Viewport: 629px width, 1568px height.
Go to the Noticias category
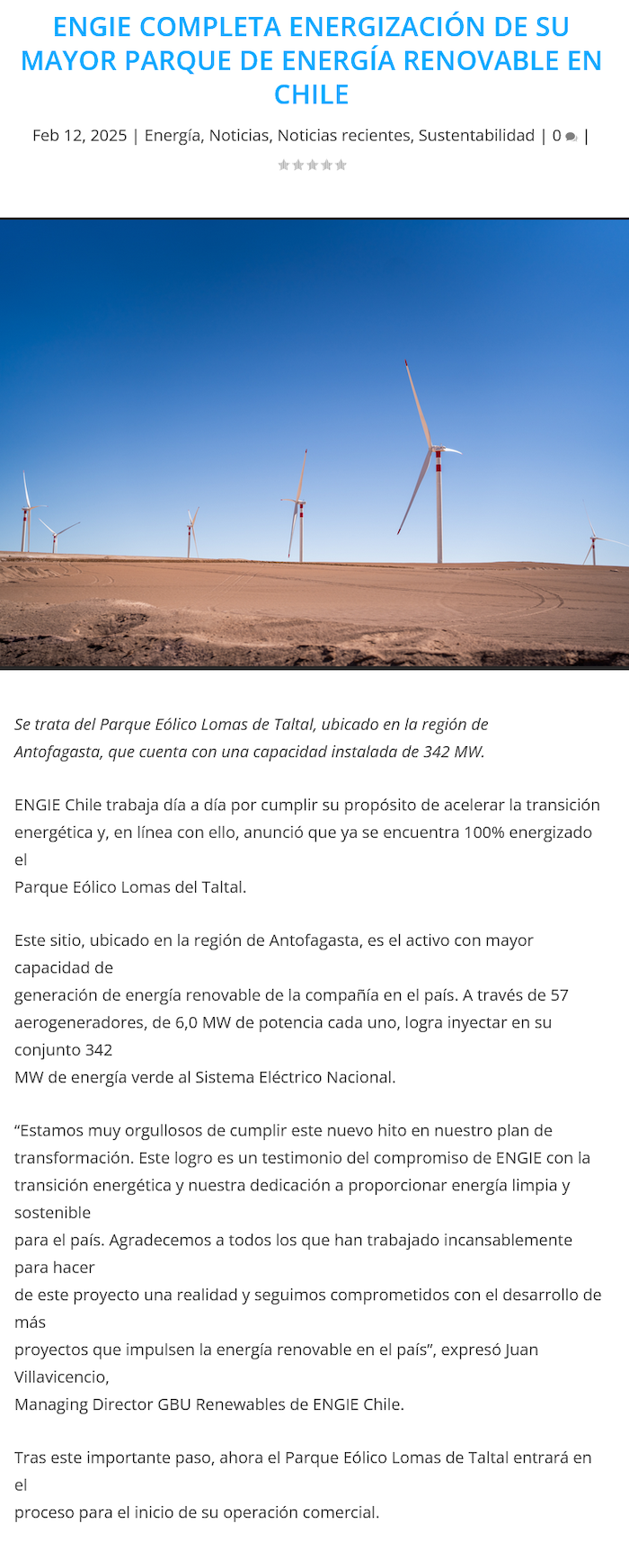tap(239, 136)
